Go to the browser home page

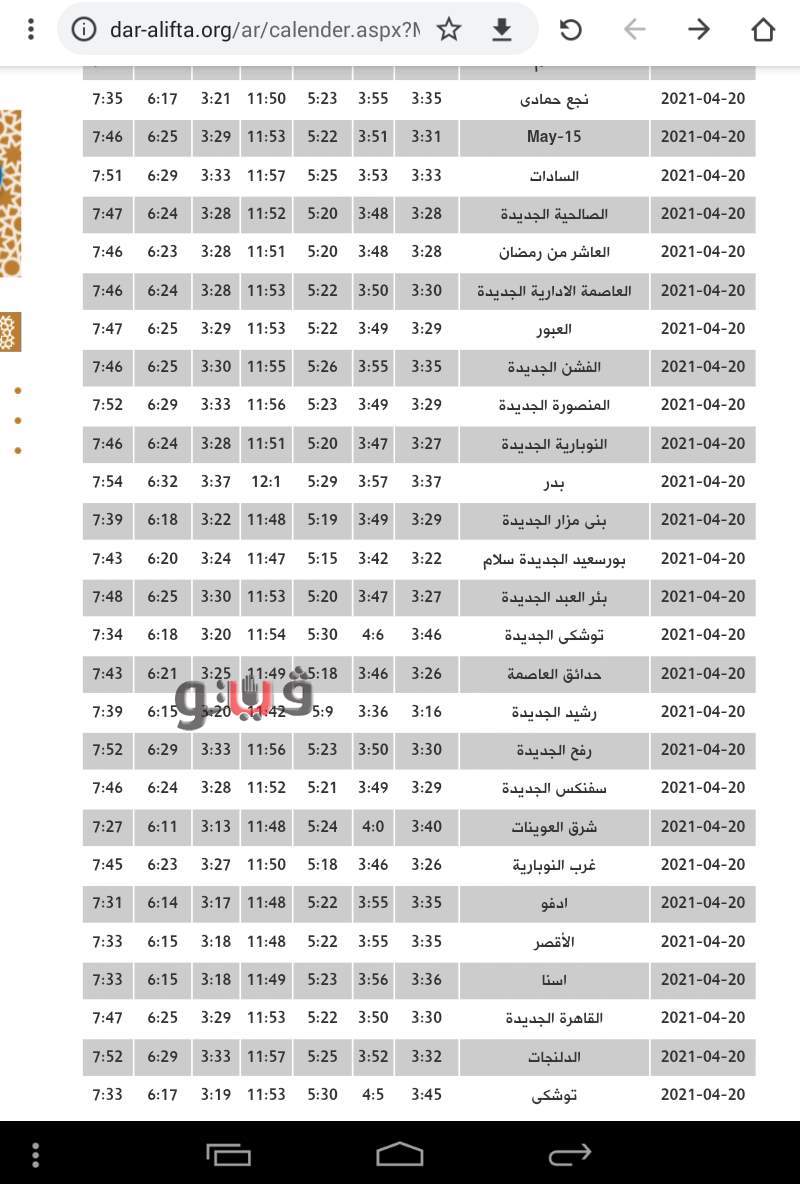(763, 30)
